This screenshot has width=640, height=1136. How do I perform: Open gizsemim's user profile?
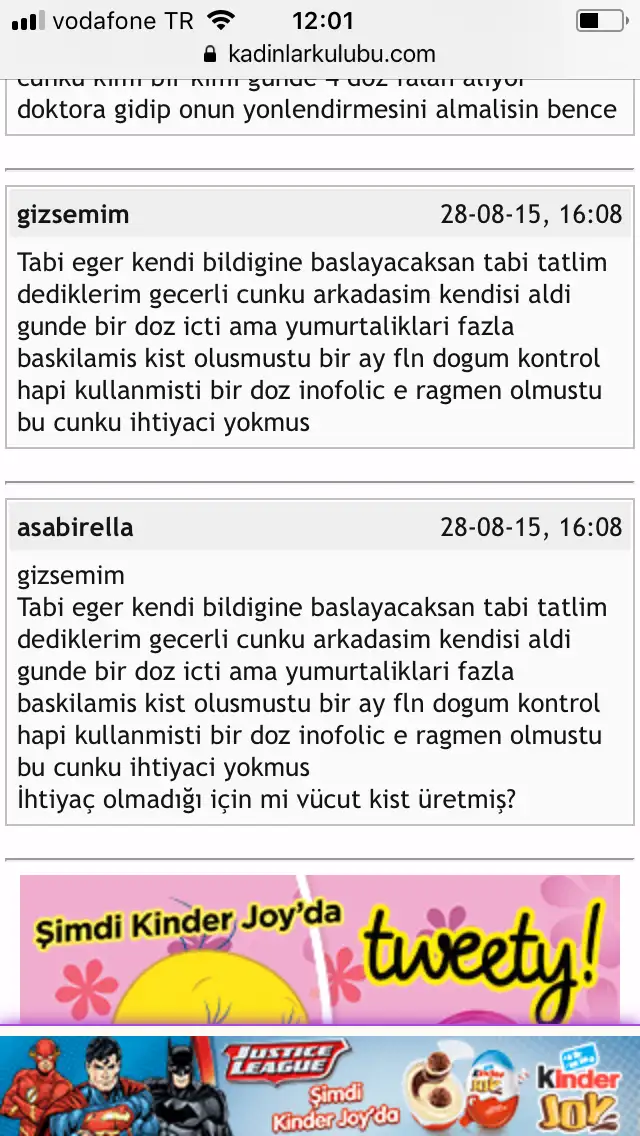click(73, 214)
